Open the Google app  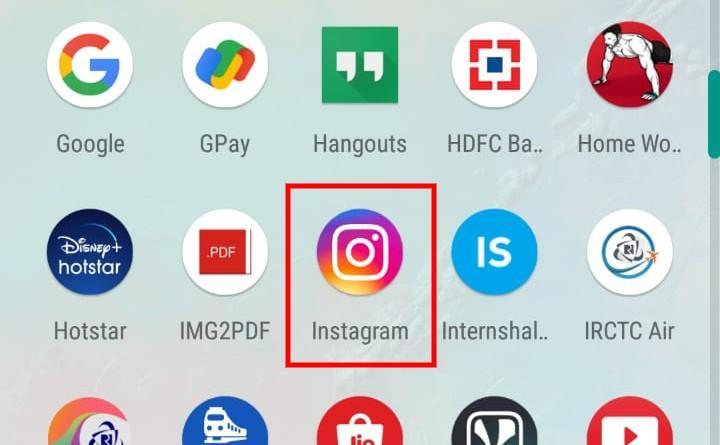pyautogui.click(x=90, y=65)
